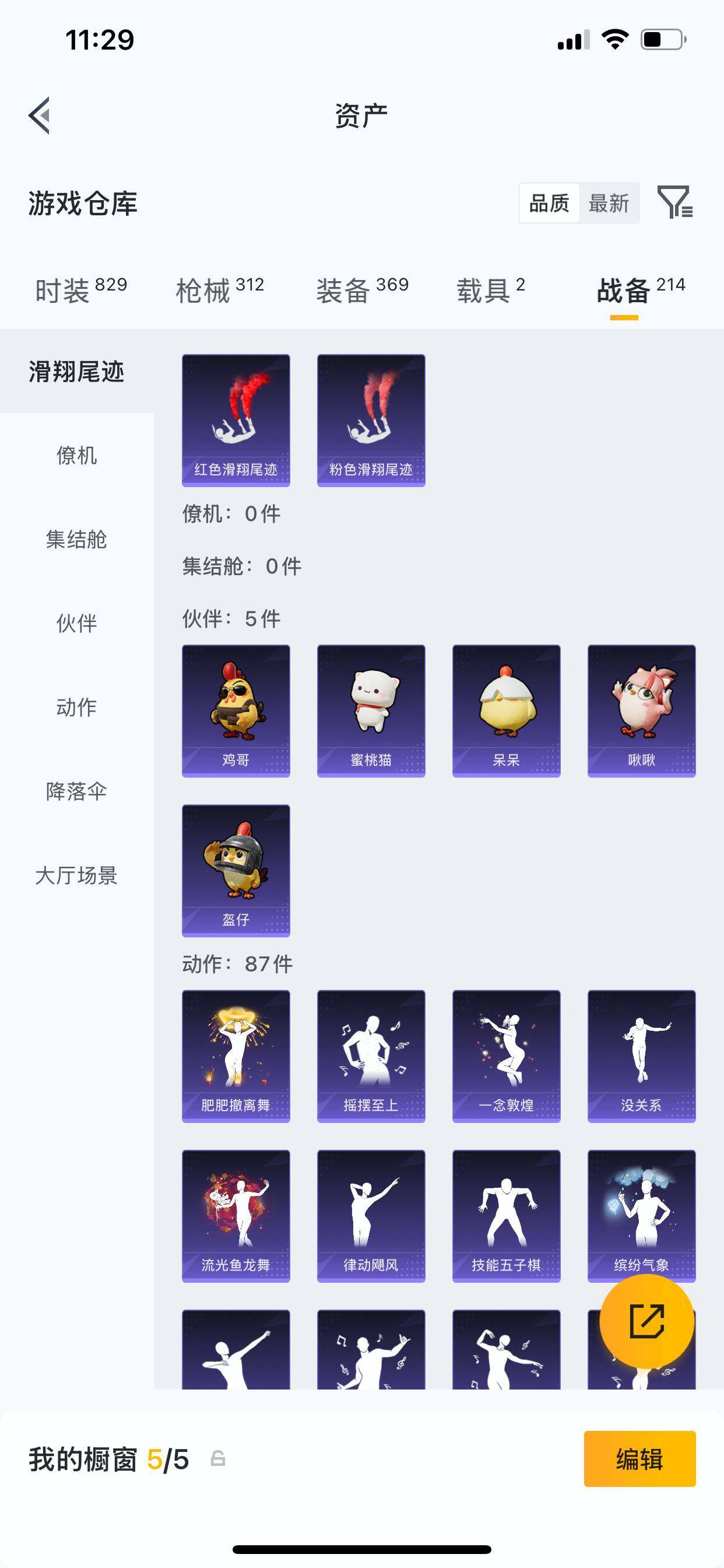Viewport: 724px width, 1568px height.
Task: Open the 大厅场景 category in sidebar
Action: [76, 877]
